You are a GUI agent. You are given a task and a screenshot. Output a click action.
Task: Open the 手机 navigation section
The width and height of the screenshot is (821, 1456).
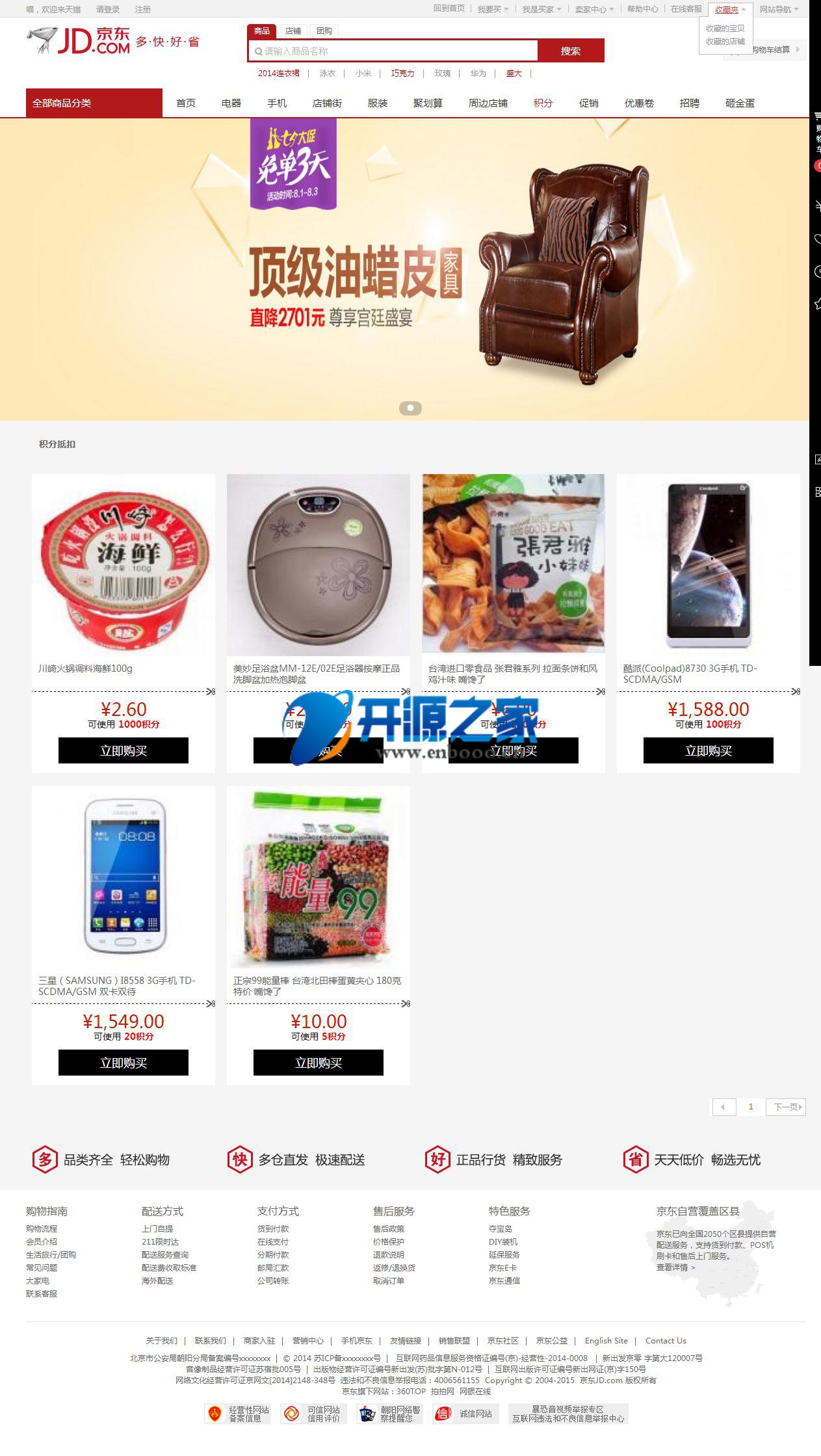277,103
